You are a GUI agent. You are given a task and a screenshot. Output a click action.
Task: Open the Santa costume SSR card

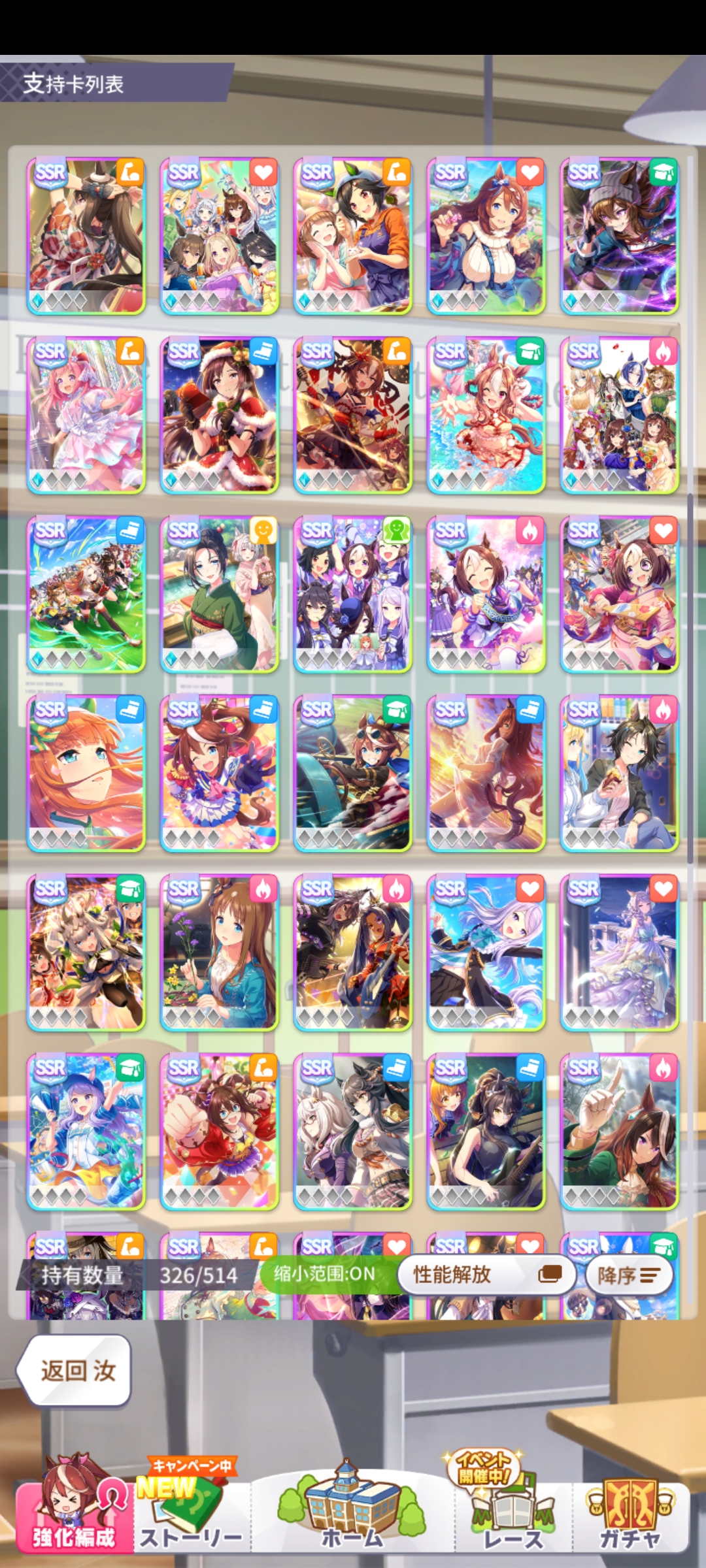(x=220, y=415)
